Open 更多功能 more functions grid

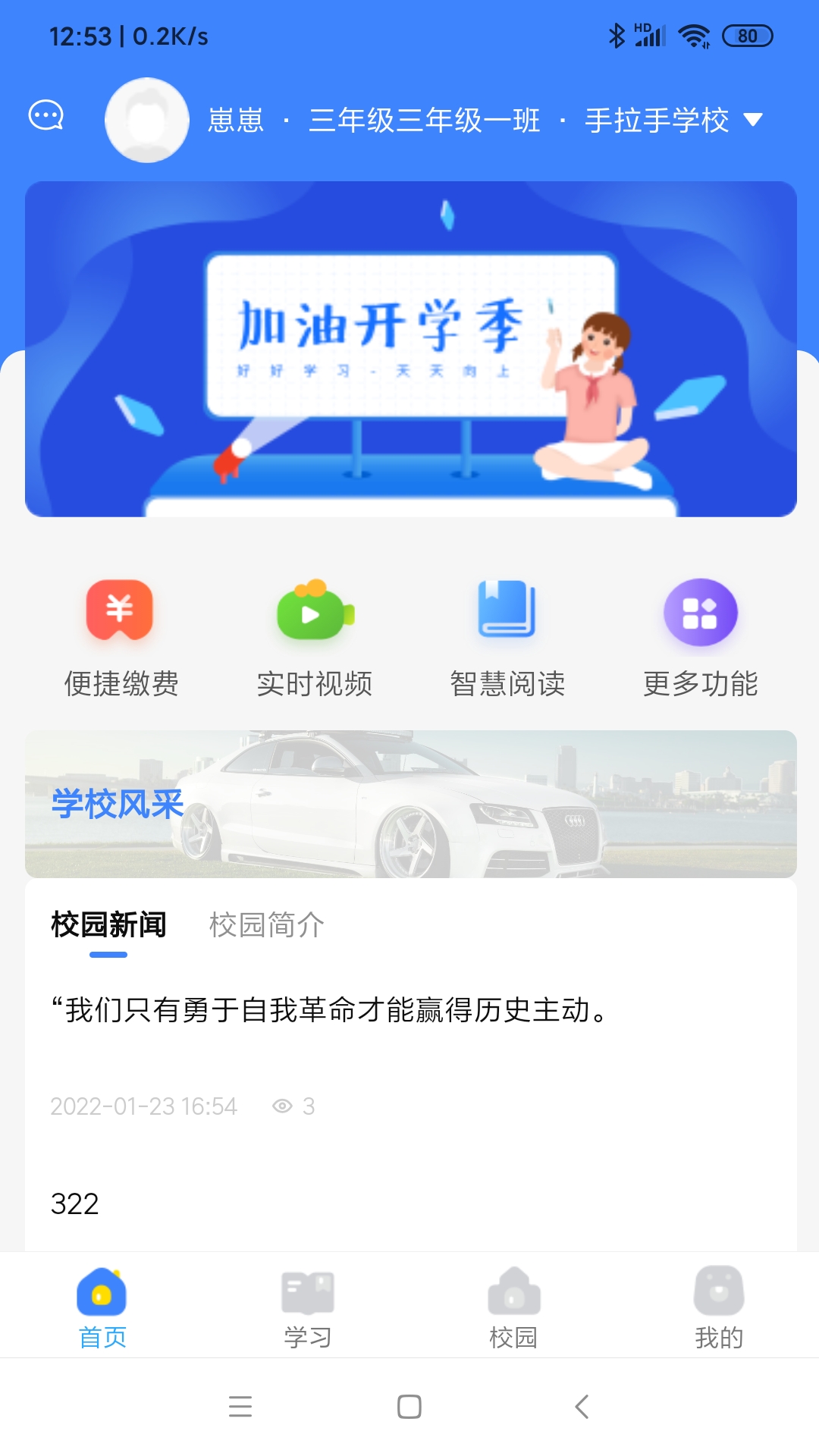tap(701, 637)
